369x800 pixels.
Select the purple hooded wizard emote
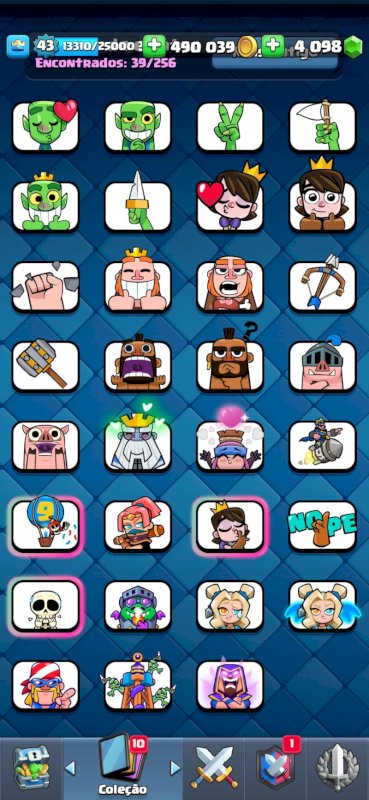230,685
